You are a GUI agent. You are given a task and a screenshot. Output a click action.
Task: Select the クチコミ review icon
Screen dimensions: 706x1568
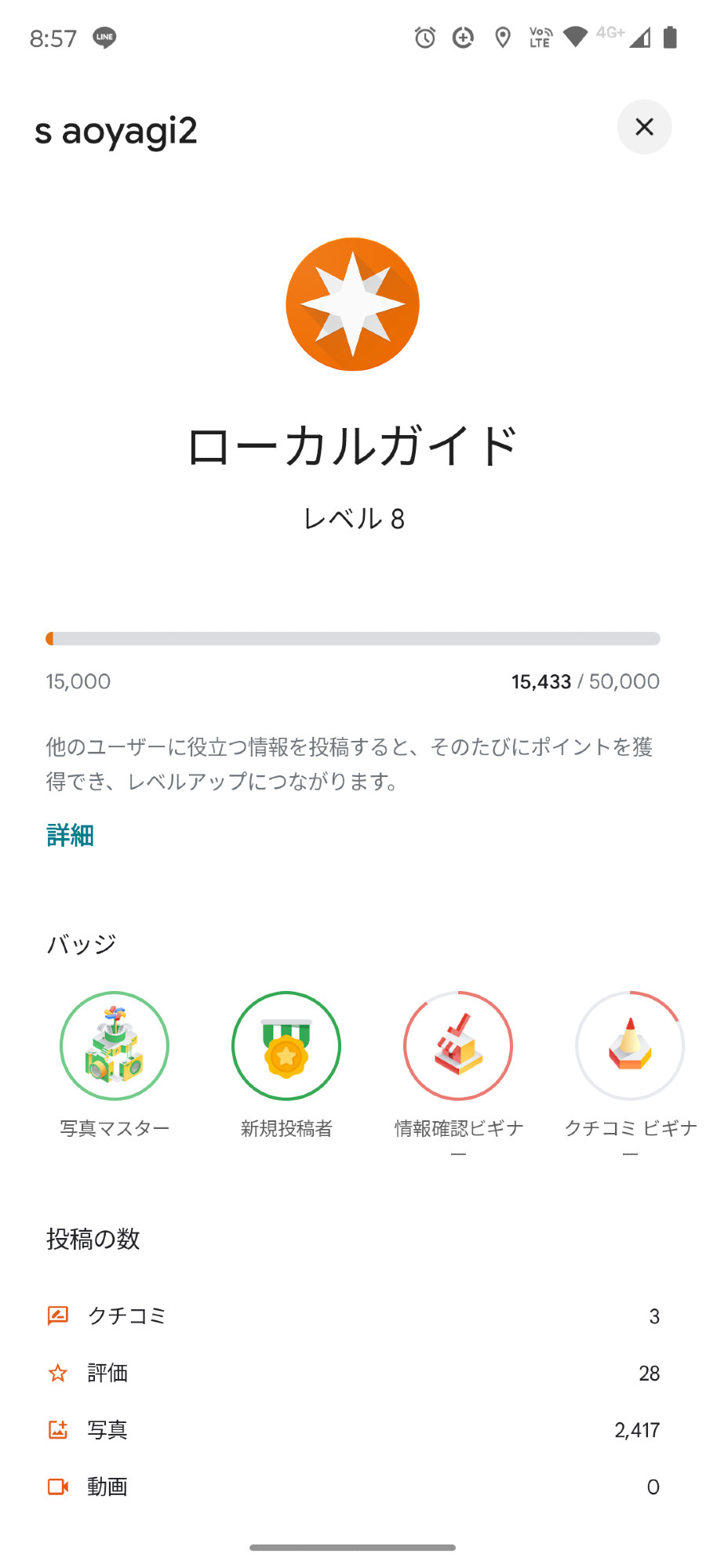pos(58,1316)
